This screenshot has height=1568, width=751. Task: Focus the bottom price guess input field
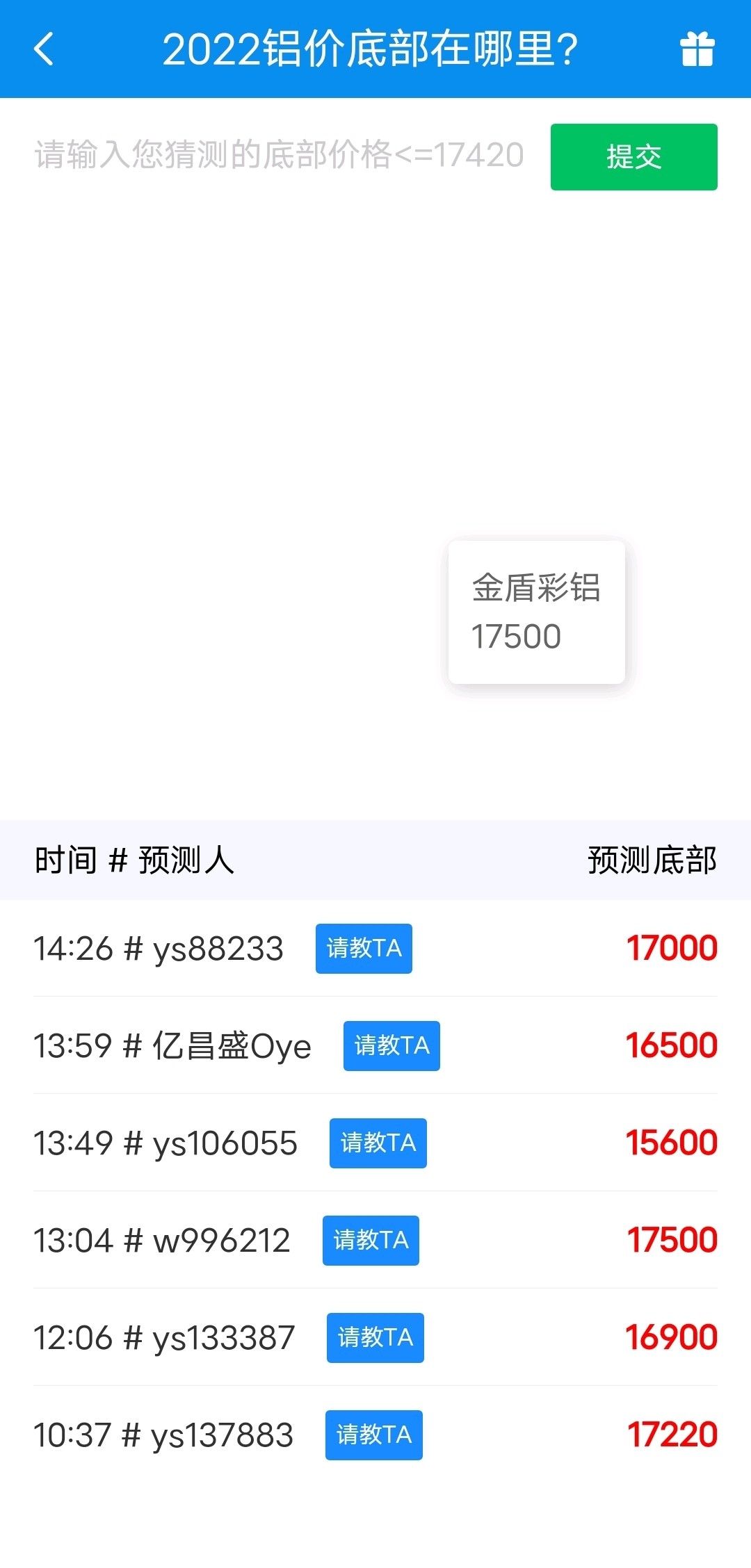[280, 156]
